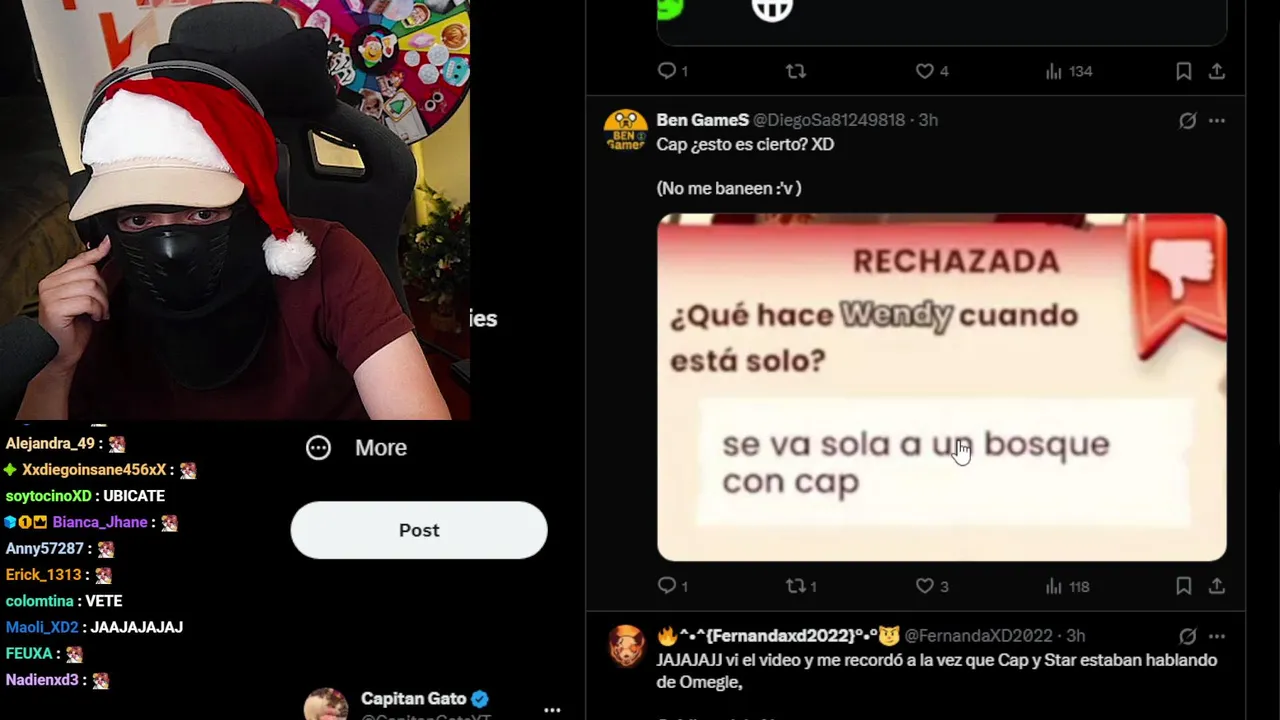Open the More menu in sidebar
Viewport: 1280px width, 720px height.
point(357,448)
